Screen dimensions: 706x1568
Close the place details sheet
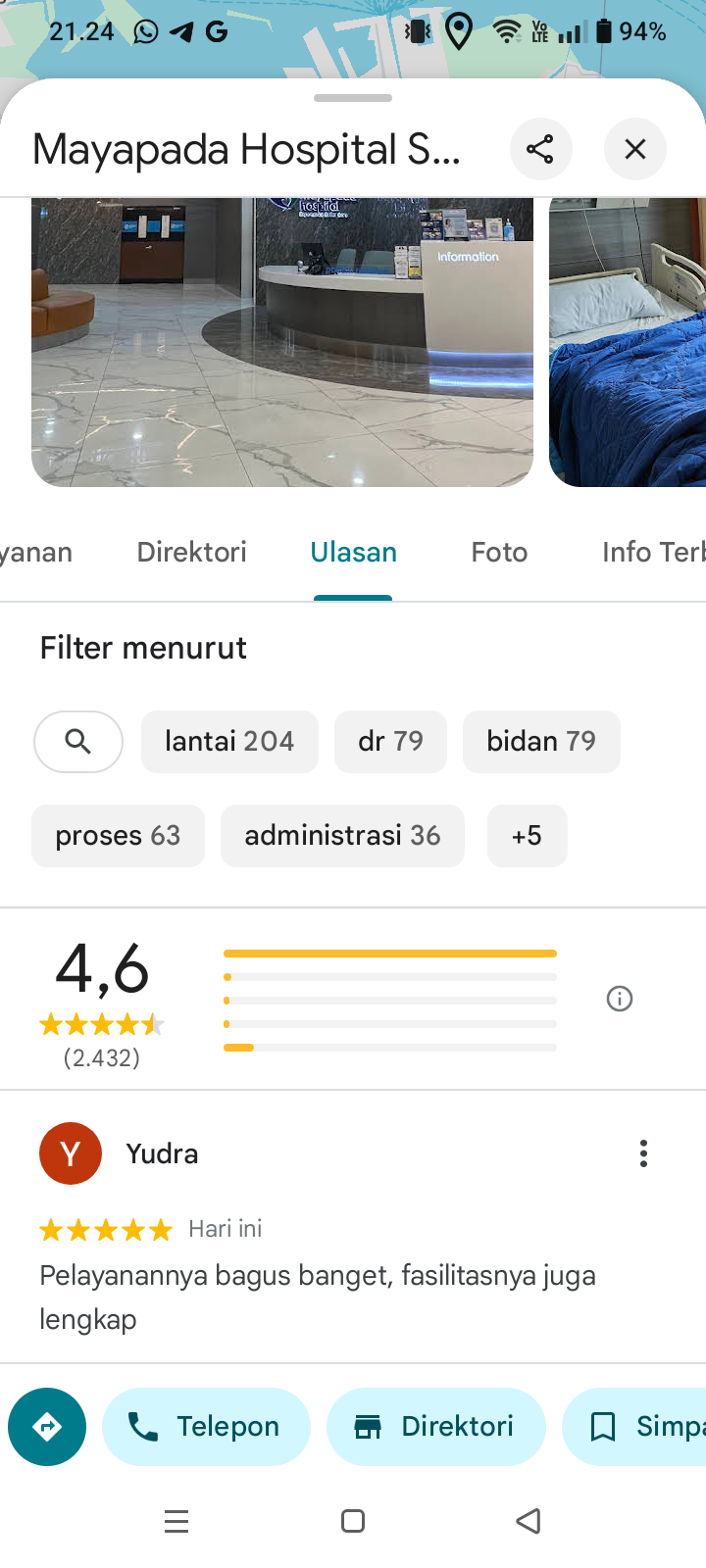click(635, 149)
